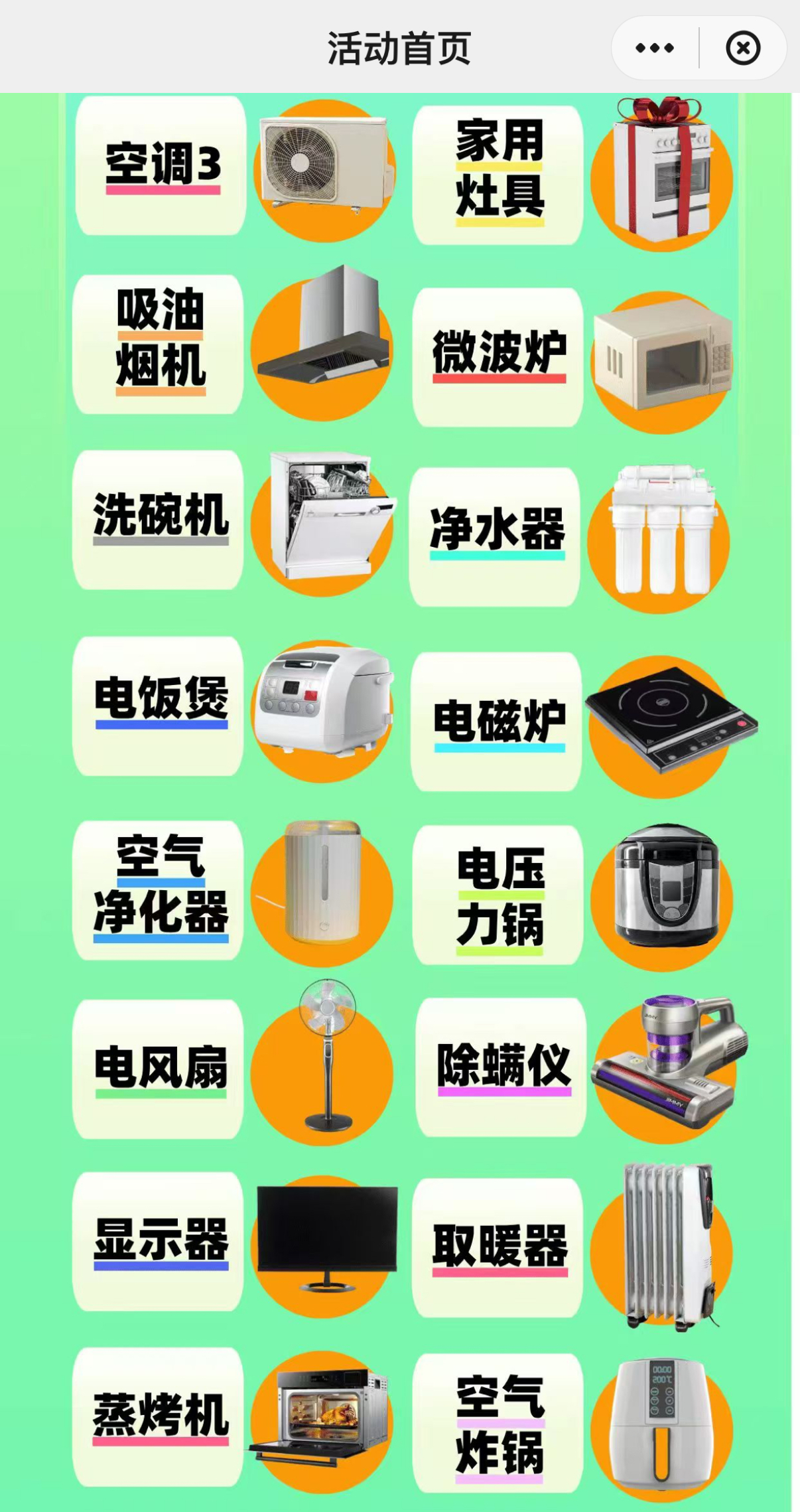Open the mini program overflow menu
This screenshot has height=1512, width=800.
(654, 48)
